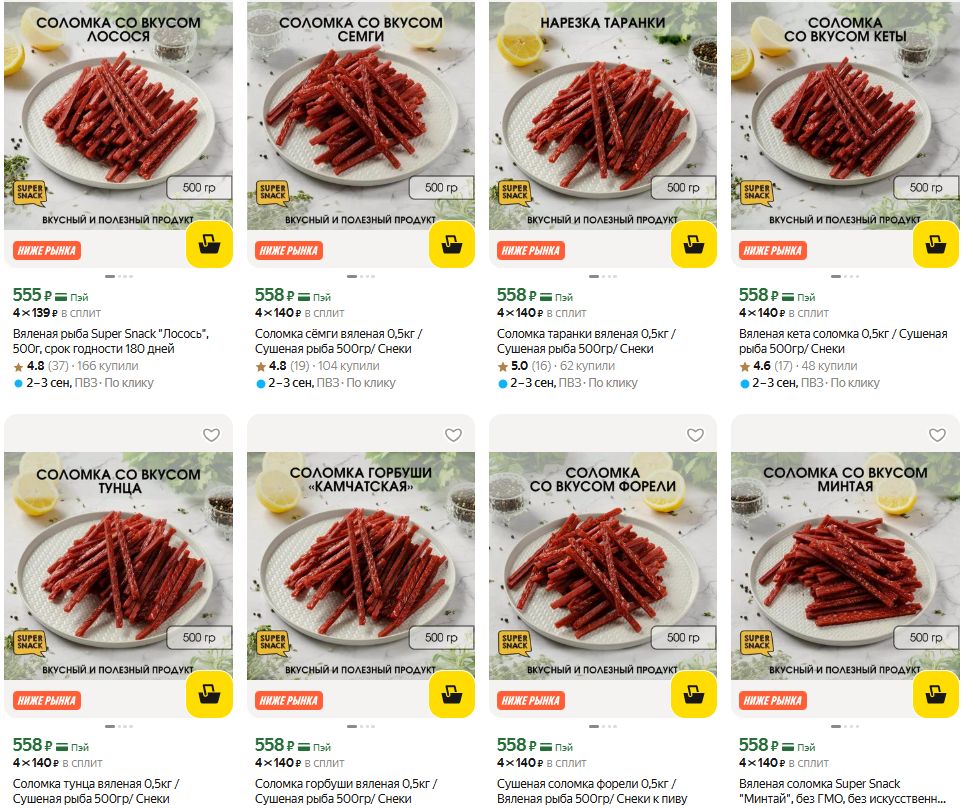This screenshot has width=964, height=809.
Task: Add соломка горбуши to the cart
Action: coord(452,695)
